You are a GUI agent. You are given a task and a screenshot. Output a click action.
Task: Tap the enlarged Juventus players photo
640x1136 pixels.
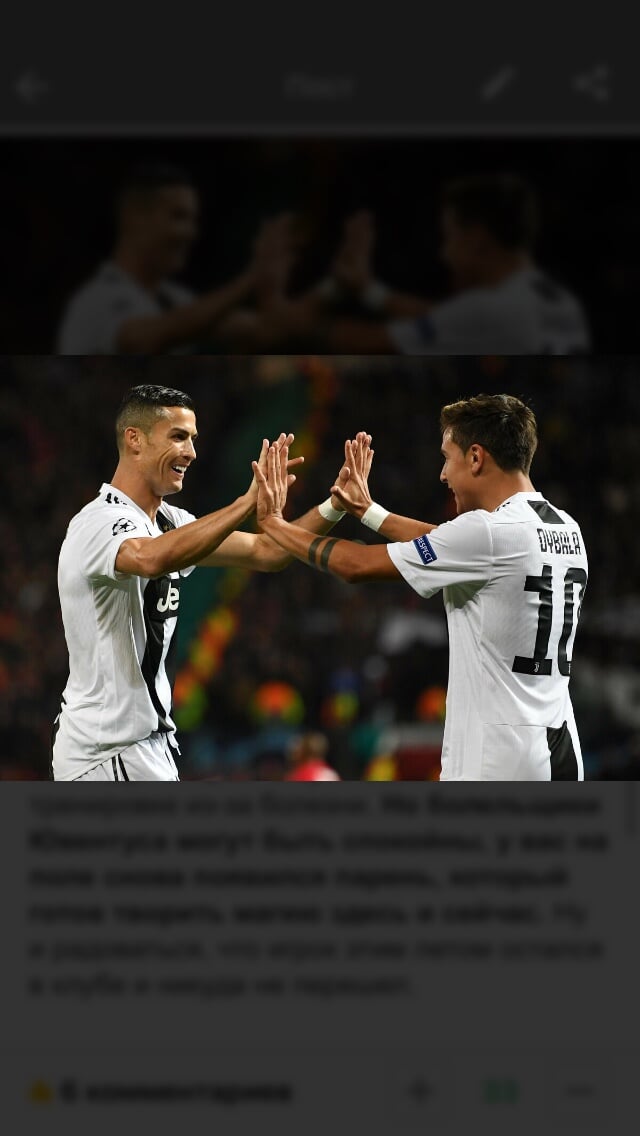tap(320, 568)
